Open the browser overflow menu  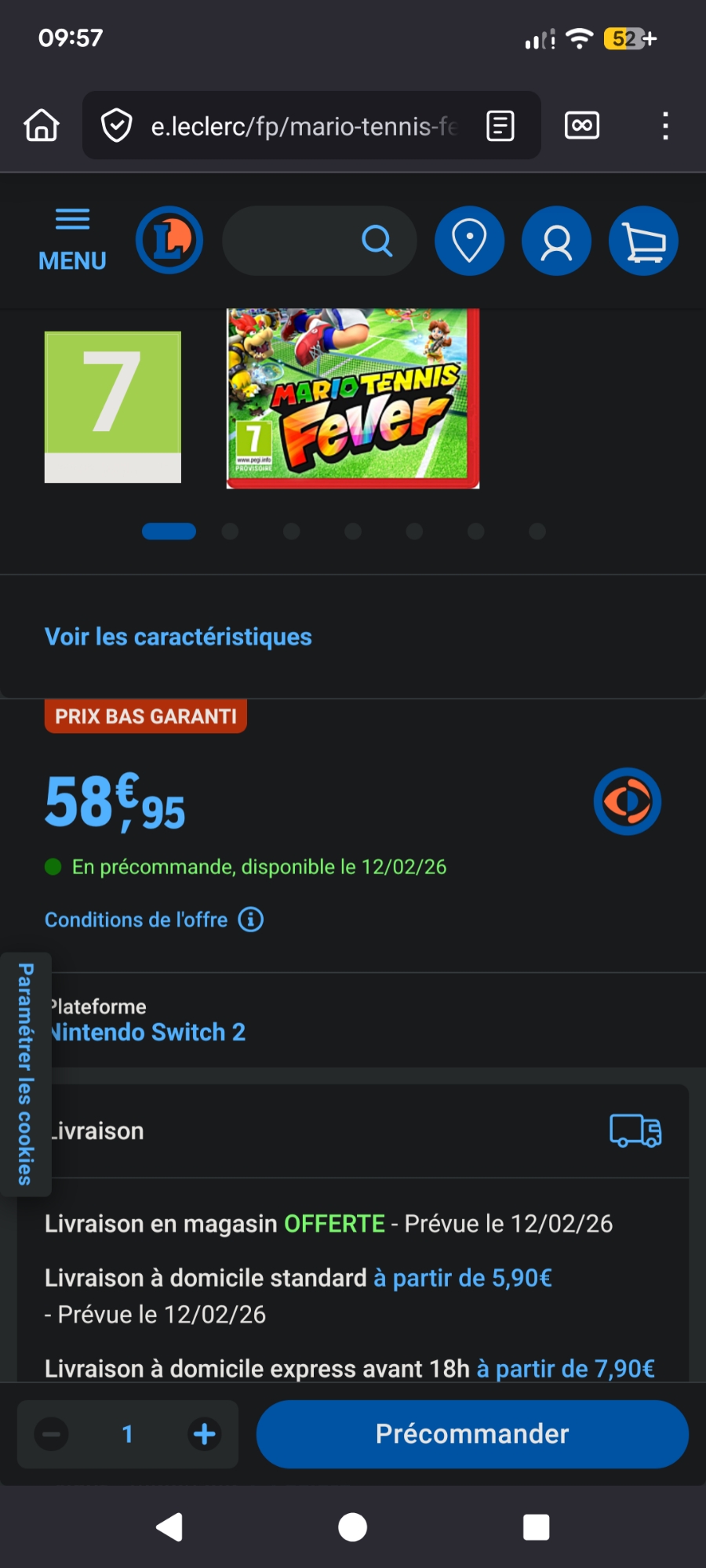665,125
